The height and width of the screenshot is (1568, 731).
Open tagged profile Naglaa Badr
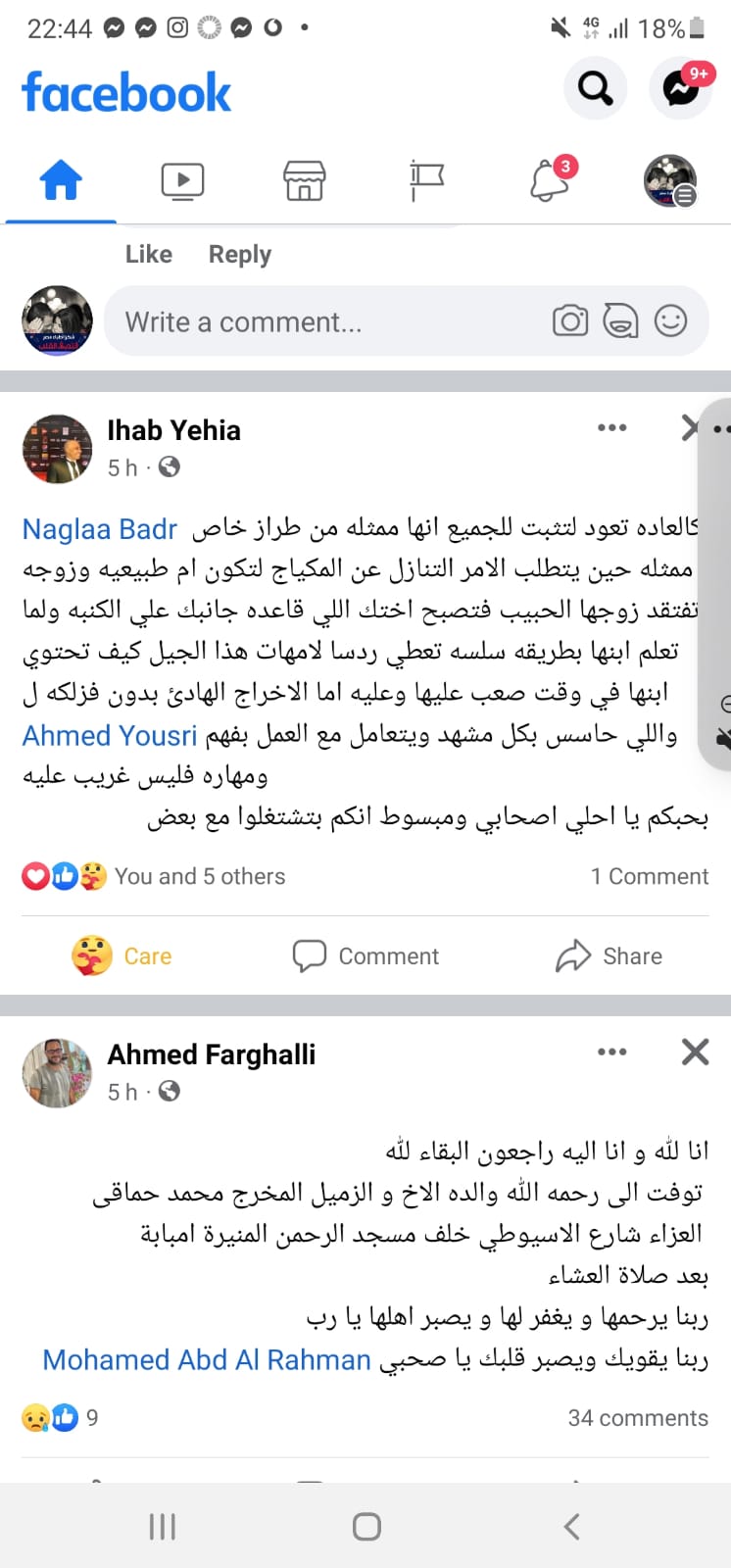(100, 529)
